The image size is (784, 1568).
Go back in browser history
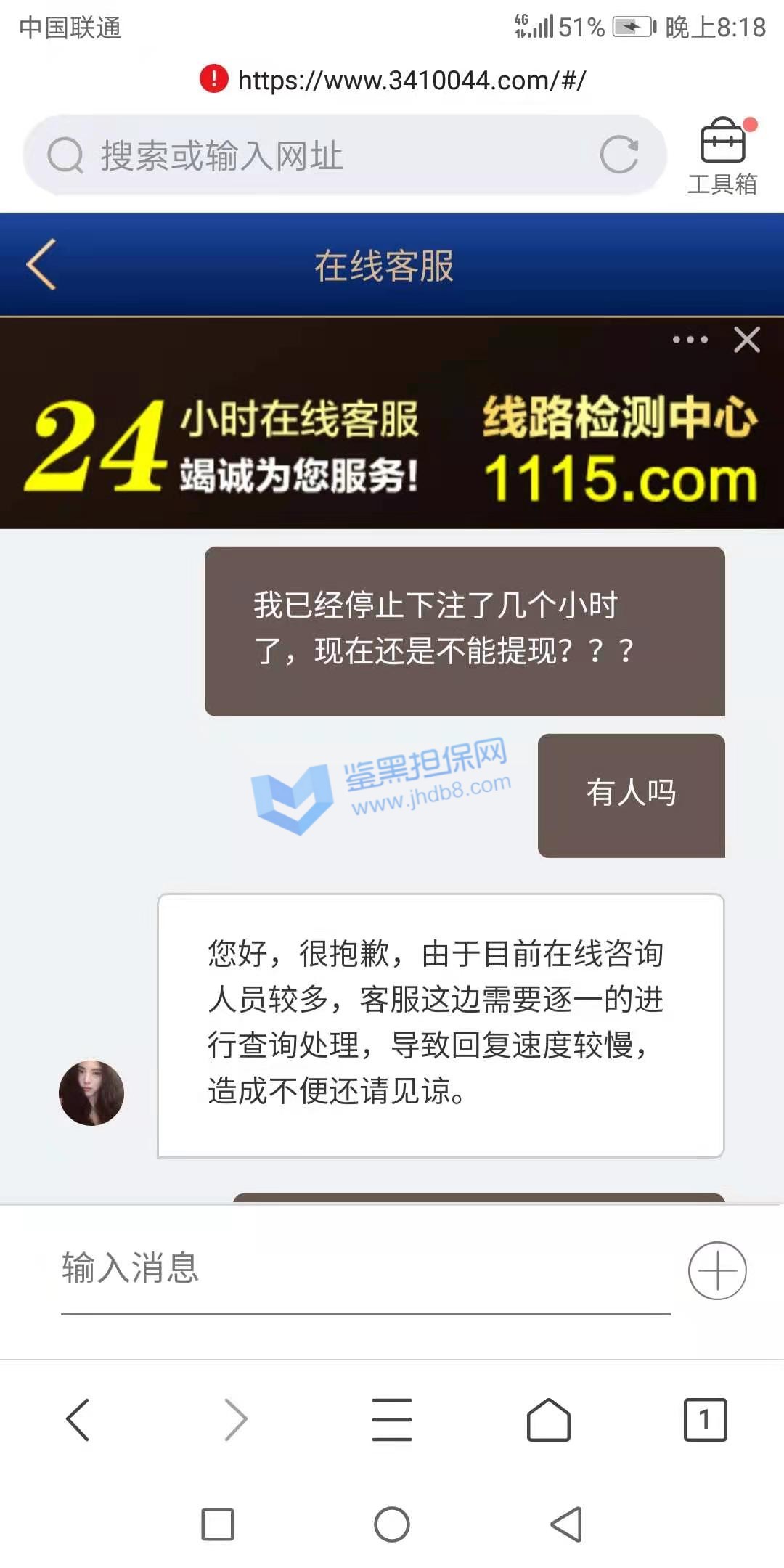coord(78,1419)
